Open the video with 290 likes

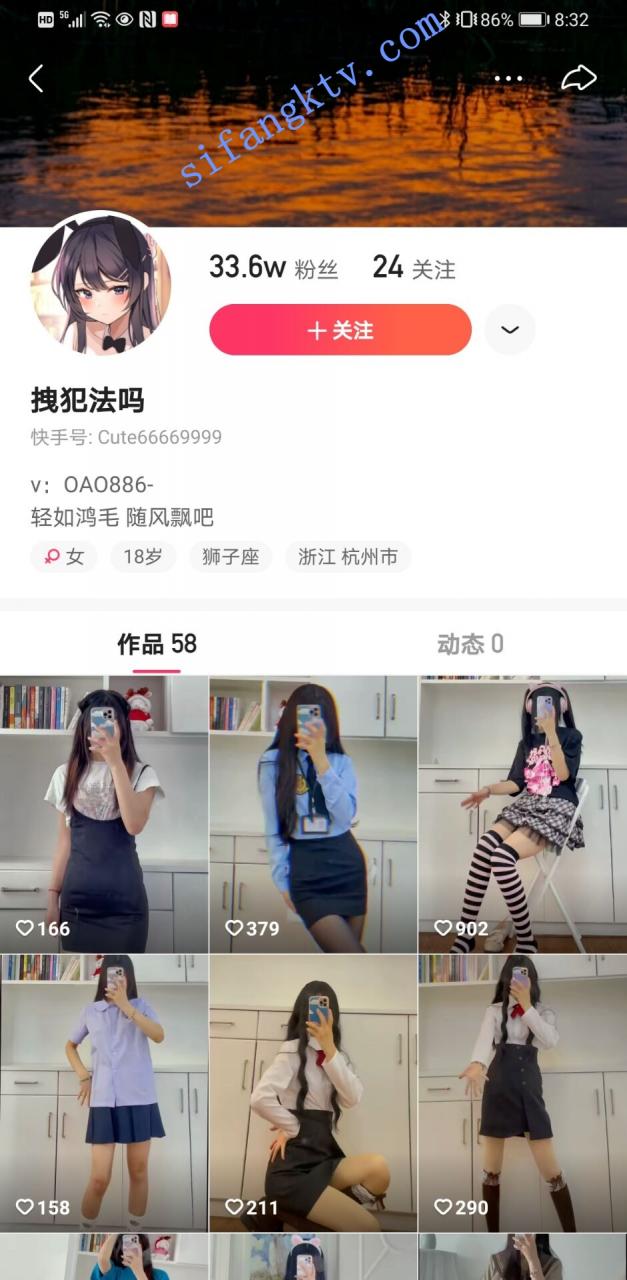point(522,1092)
